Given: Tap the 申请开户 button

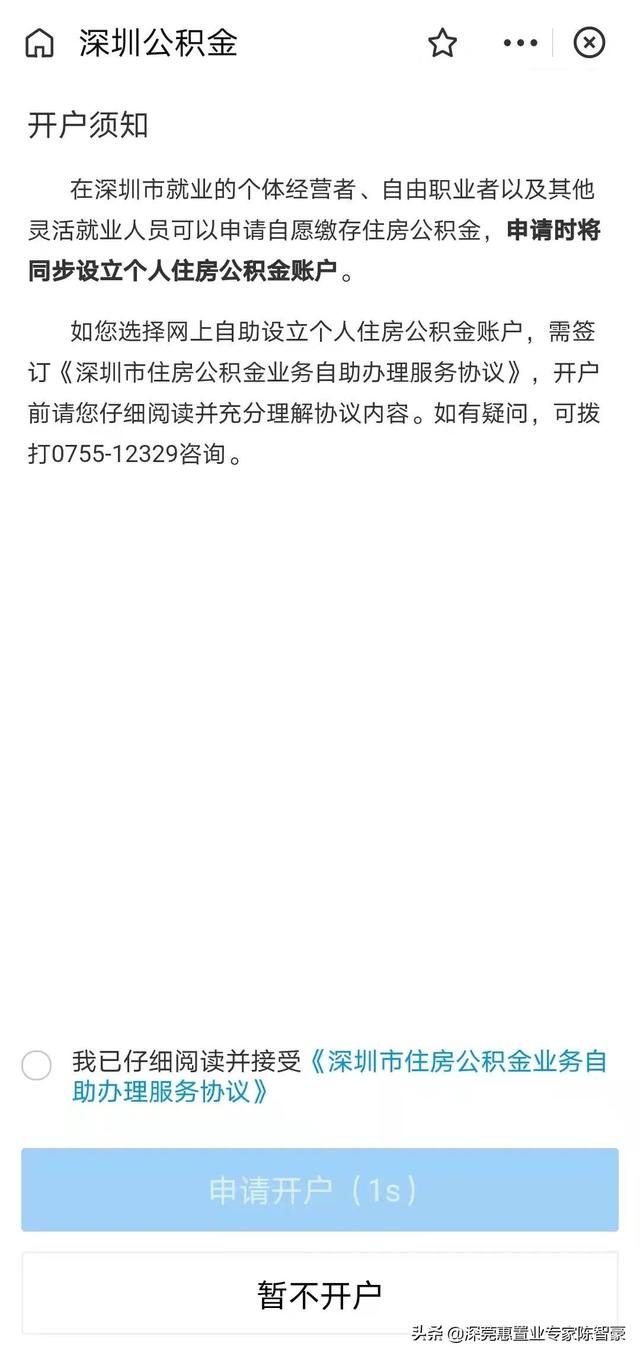Looking at the screenshot, I should click(320, 1190).
